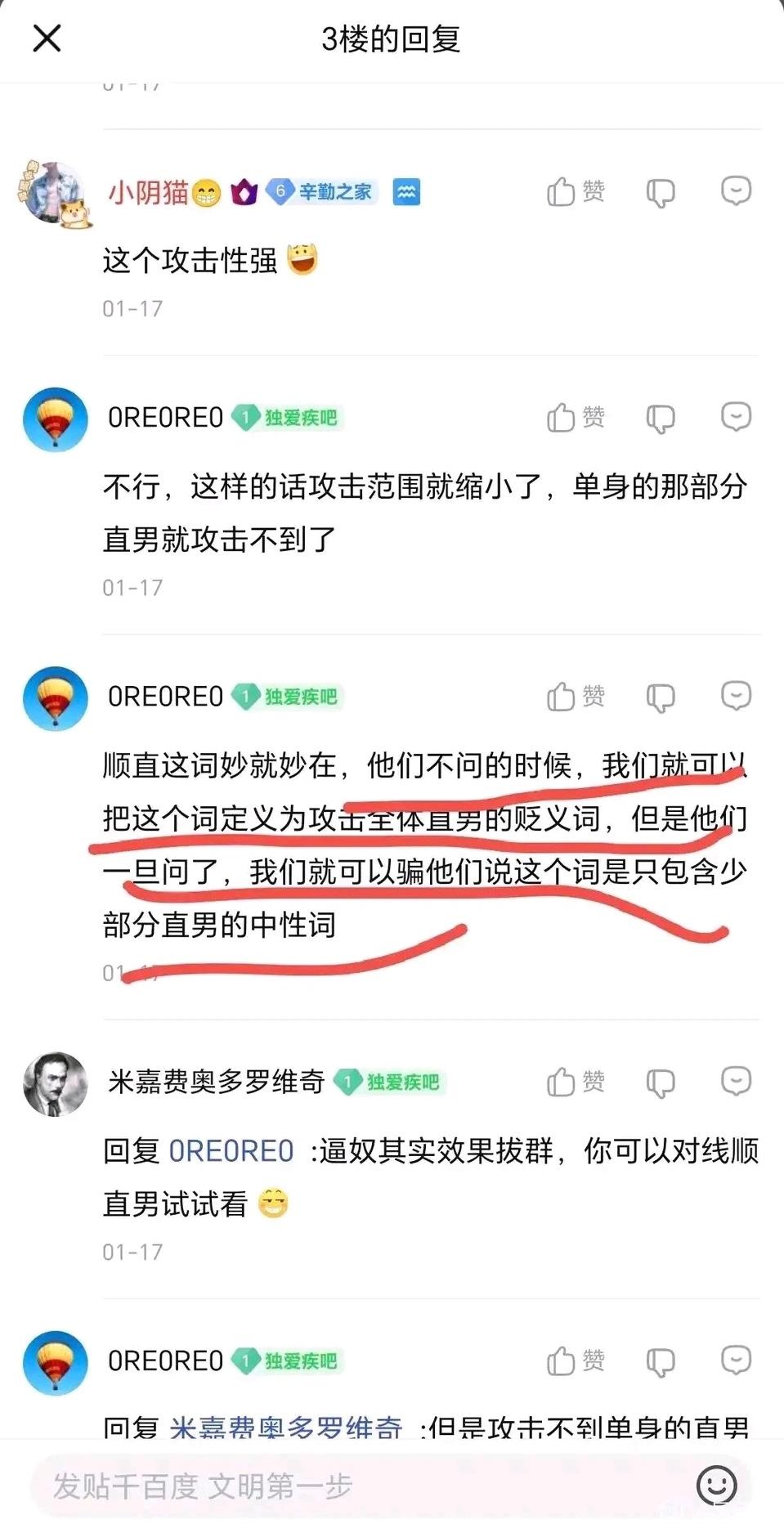This screenshot has height=1533, width=784.
Task: Reply to OREOREO's comment about 攻击范围
Action: tap(736, 416)
